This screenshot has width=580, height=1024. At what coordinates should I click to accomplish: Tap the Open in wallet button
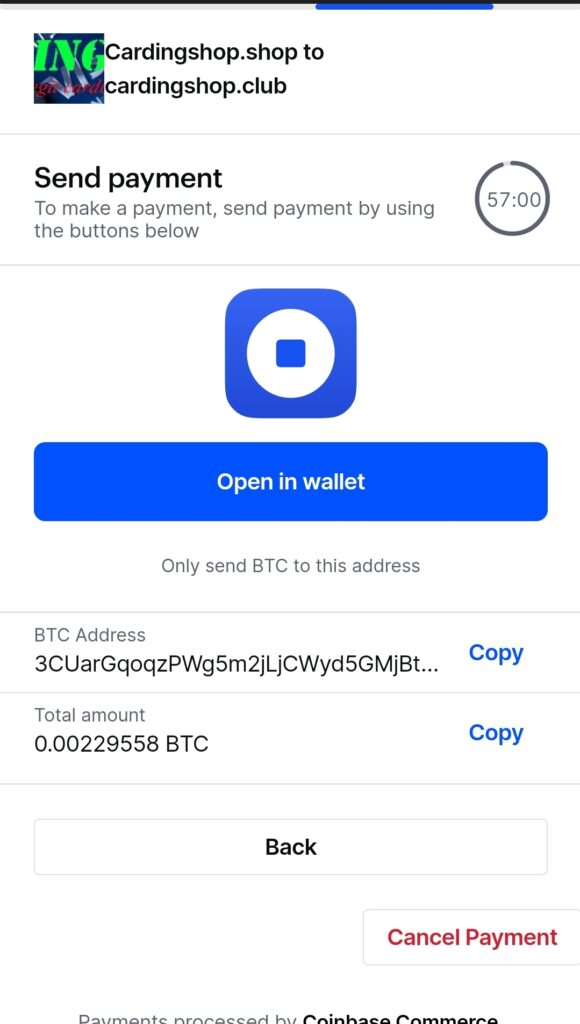click(x=290, y=481)
